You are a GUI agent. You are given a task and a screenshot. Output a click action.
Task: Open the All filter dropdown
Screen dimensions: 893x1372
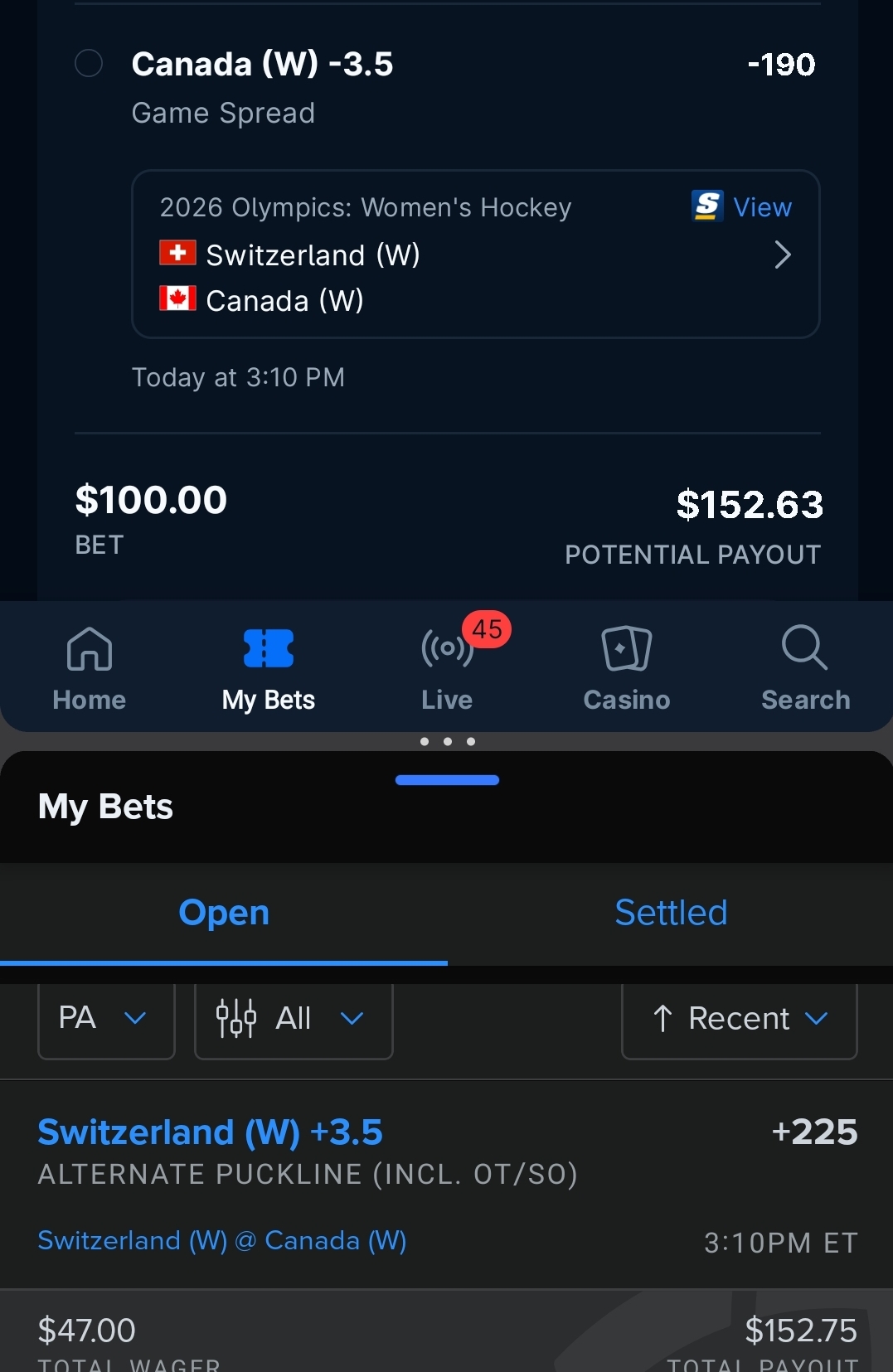pos(293,1018)
